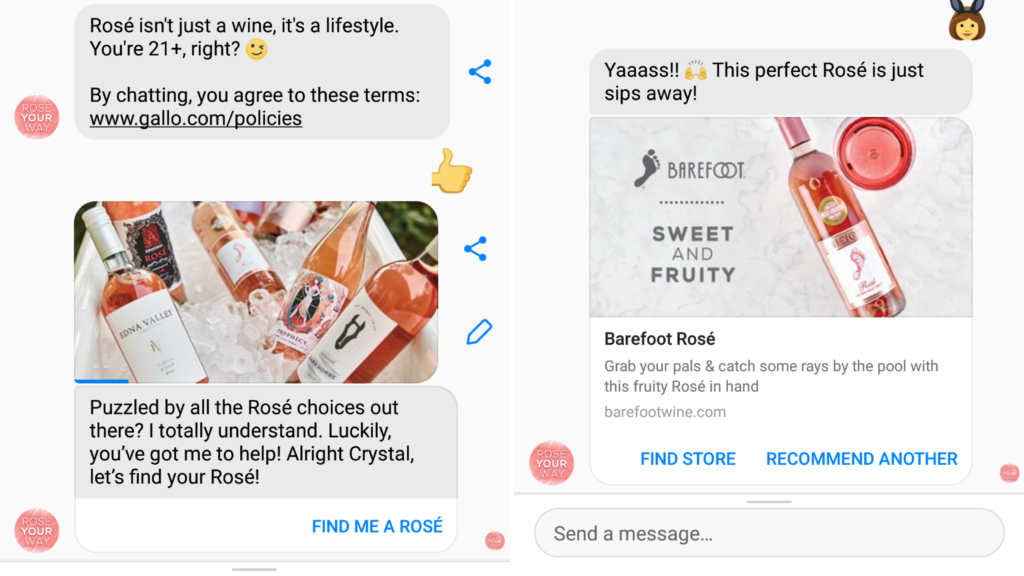Image resolution: width=1024 pixels, height=576 pixels.
Task: Focus the Send a message field
Action: point(768,533)
